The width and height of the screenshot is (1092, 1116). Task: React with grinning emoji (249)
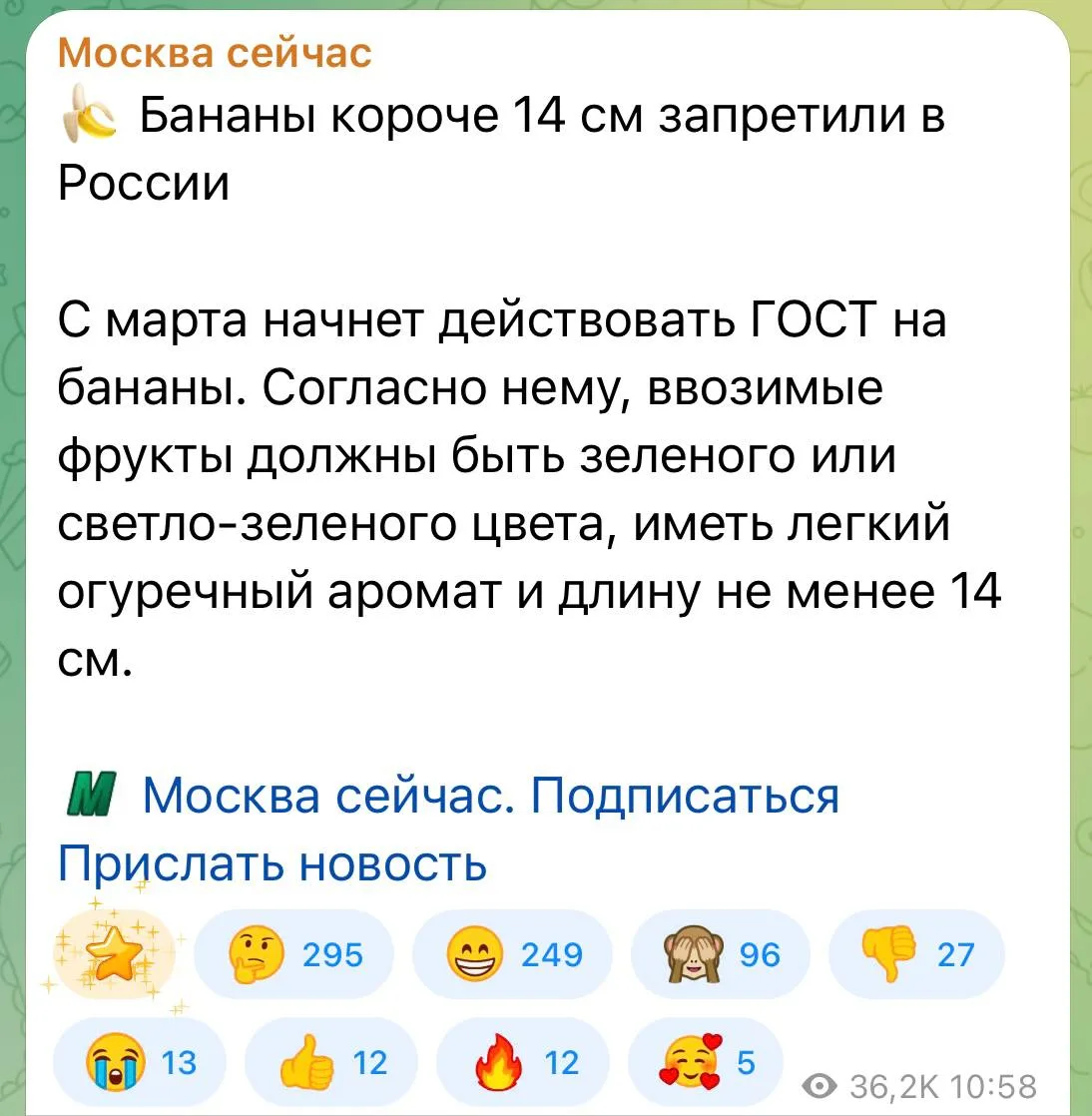pyautogui.click(x=513, y=954)
